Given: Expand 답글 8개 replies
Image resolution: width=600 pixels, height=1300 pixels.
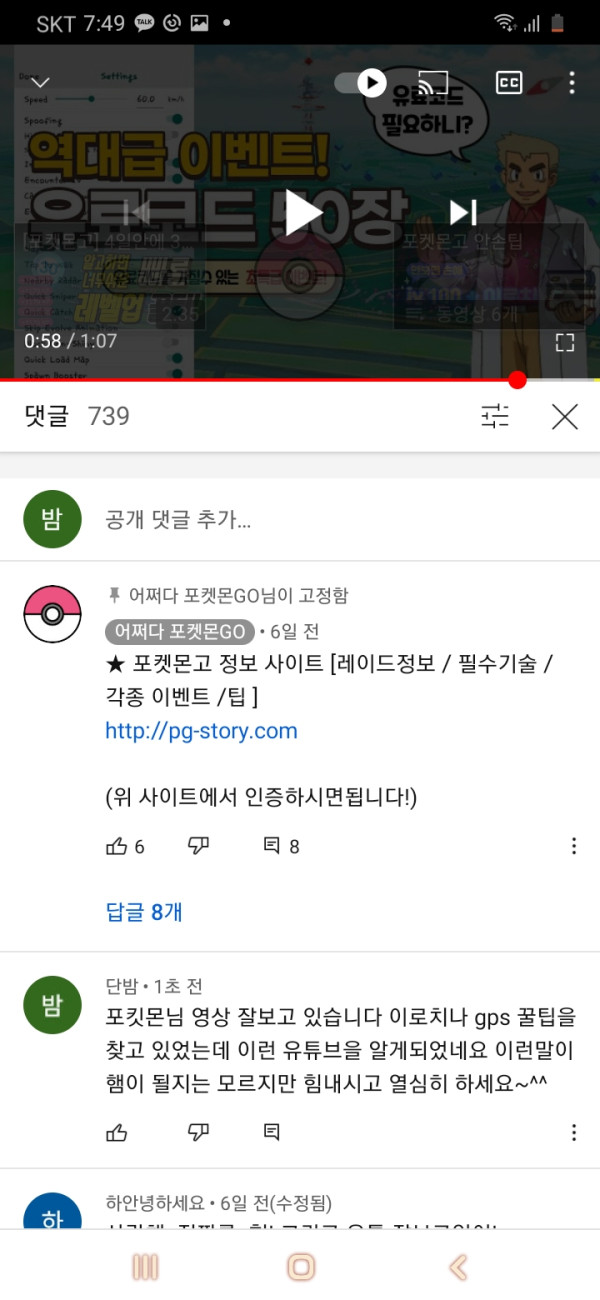Looking at the screenshot, I should [x=144, y=912].
